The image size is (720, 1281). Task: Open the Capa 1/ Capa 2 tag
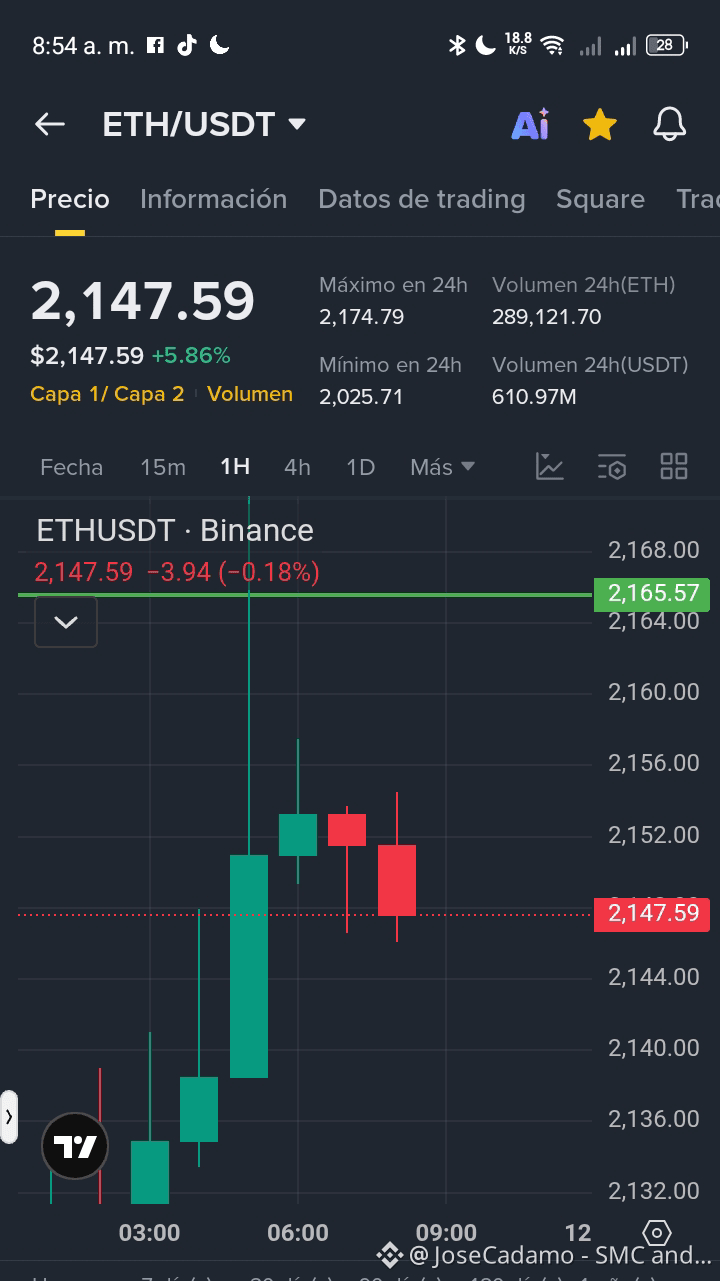coord(107,394)
